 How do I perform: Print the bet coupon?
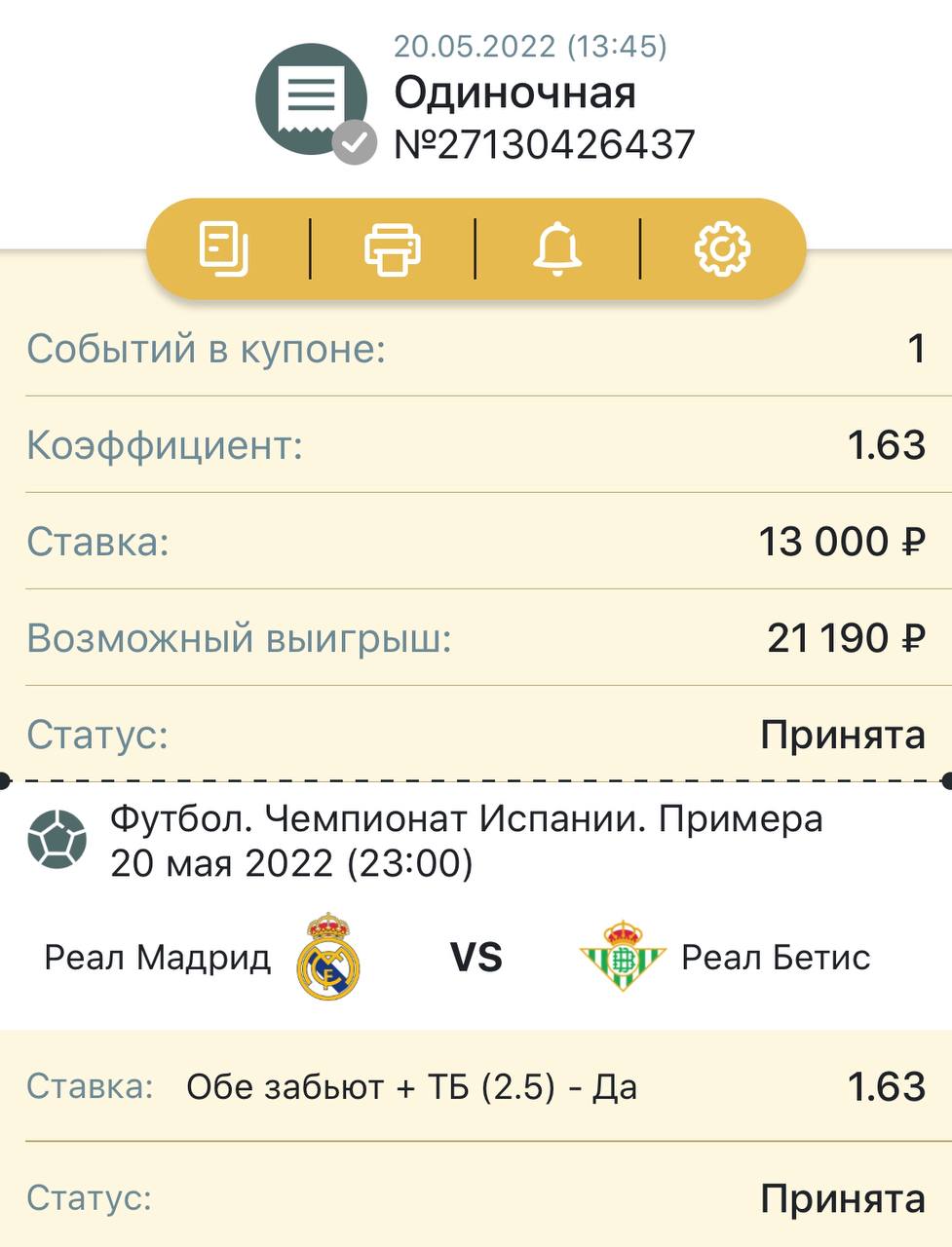392,248
